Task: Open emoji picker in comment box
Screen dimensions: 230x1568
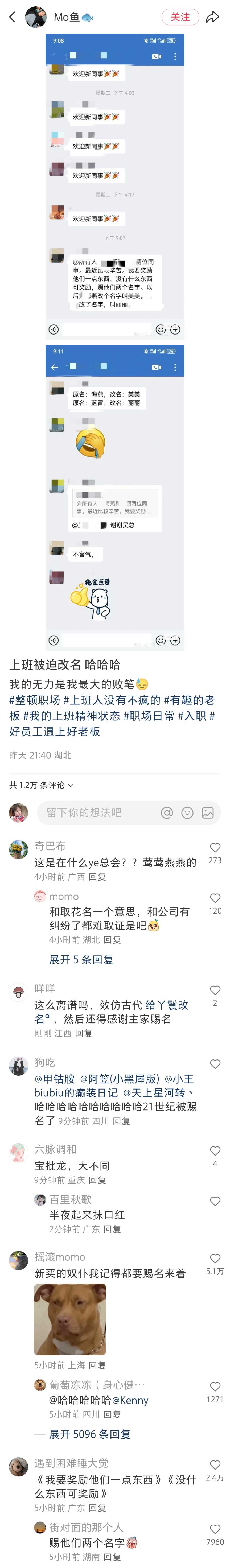Action: tap(187, 813)
